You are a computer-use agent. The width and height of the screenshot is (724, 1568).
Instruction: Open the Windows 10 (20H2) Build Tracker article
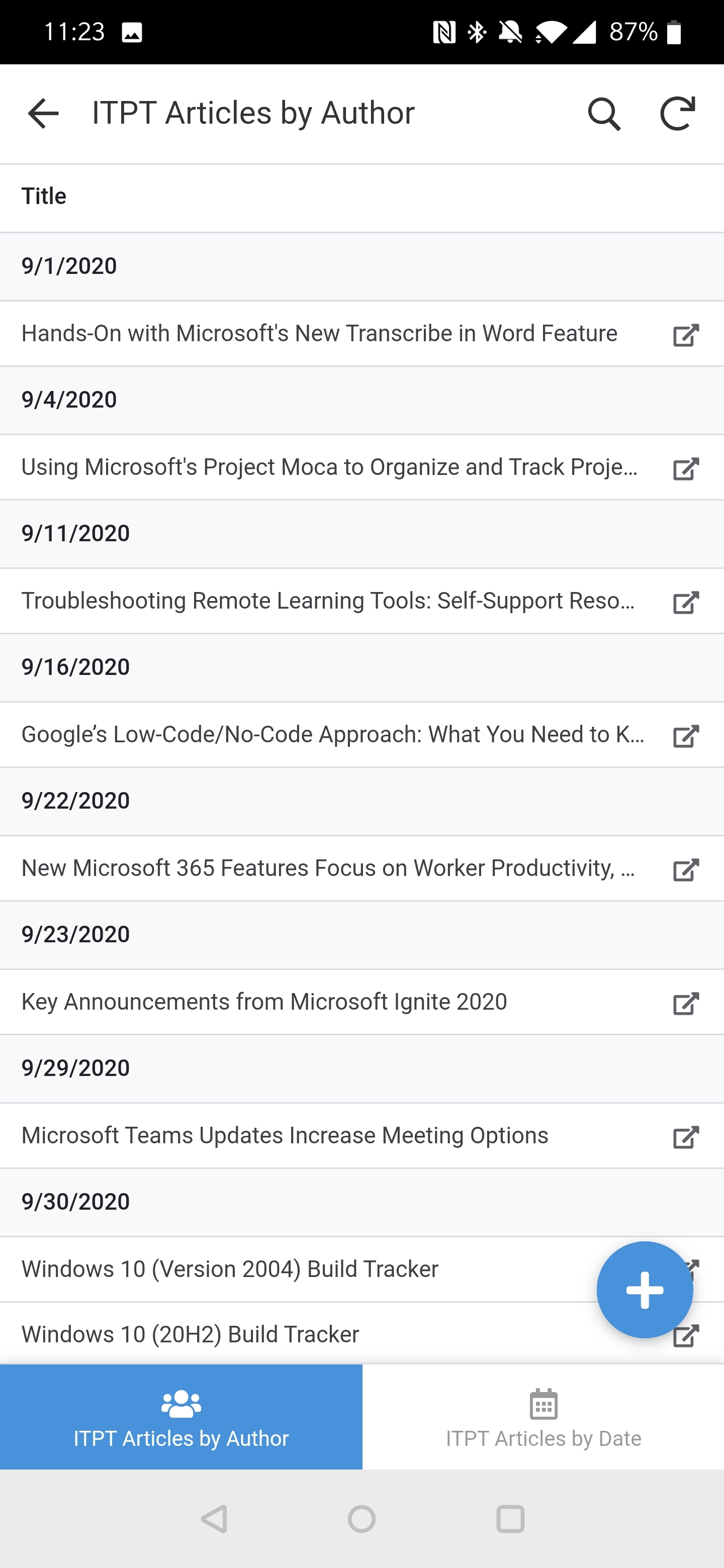(191, 1333)
